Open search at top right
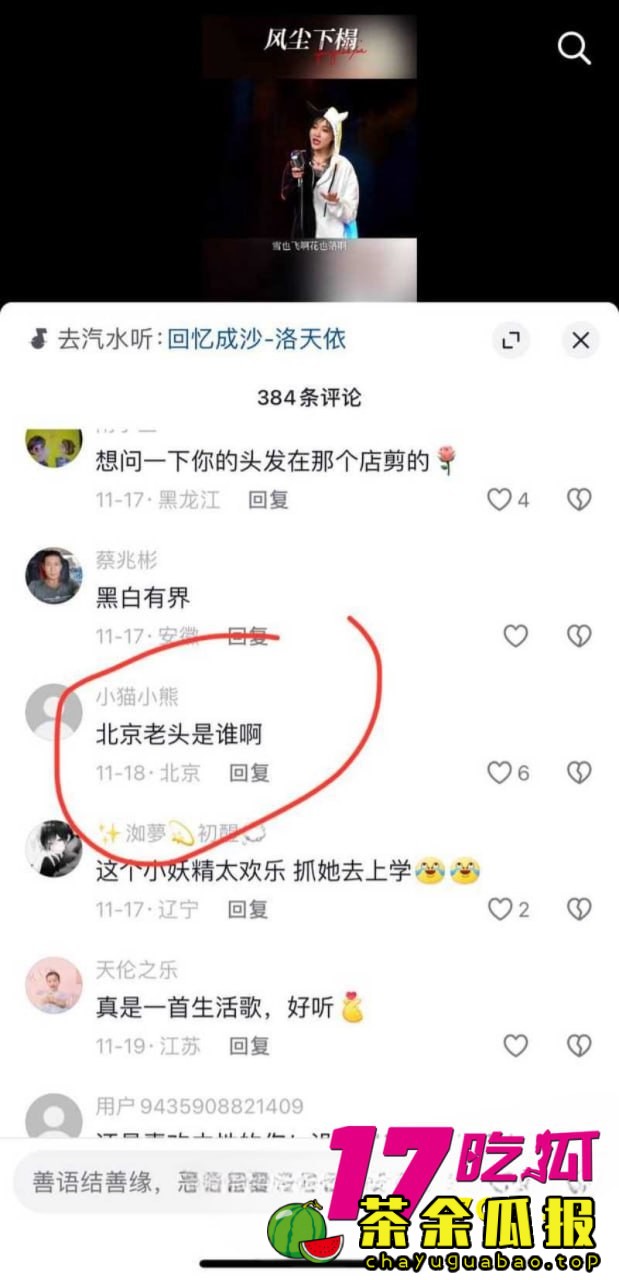619x1280 pixels. point(574,46)
